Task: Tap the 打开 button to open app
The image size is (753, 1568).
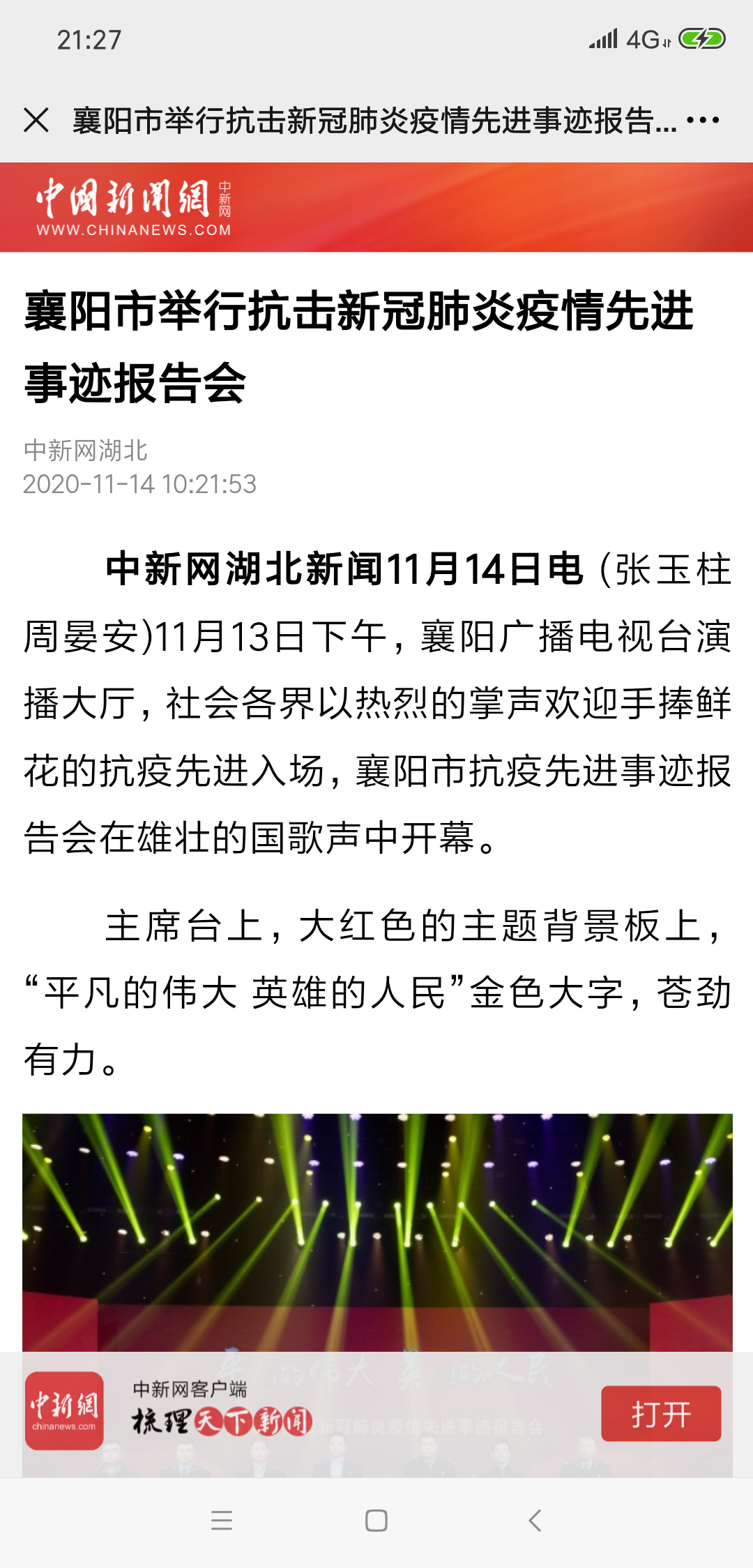Action: pos(660,1414)
